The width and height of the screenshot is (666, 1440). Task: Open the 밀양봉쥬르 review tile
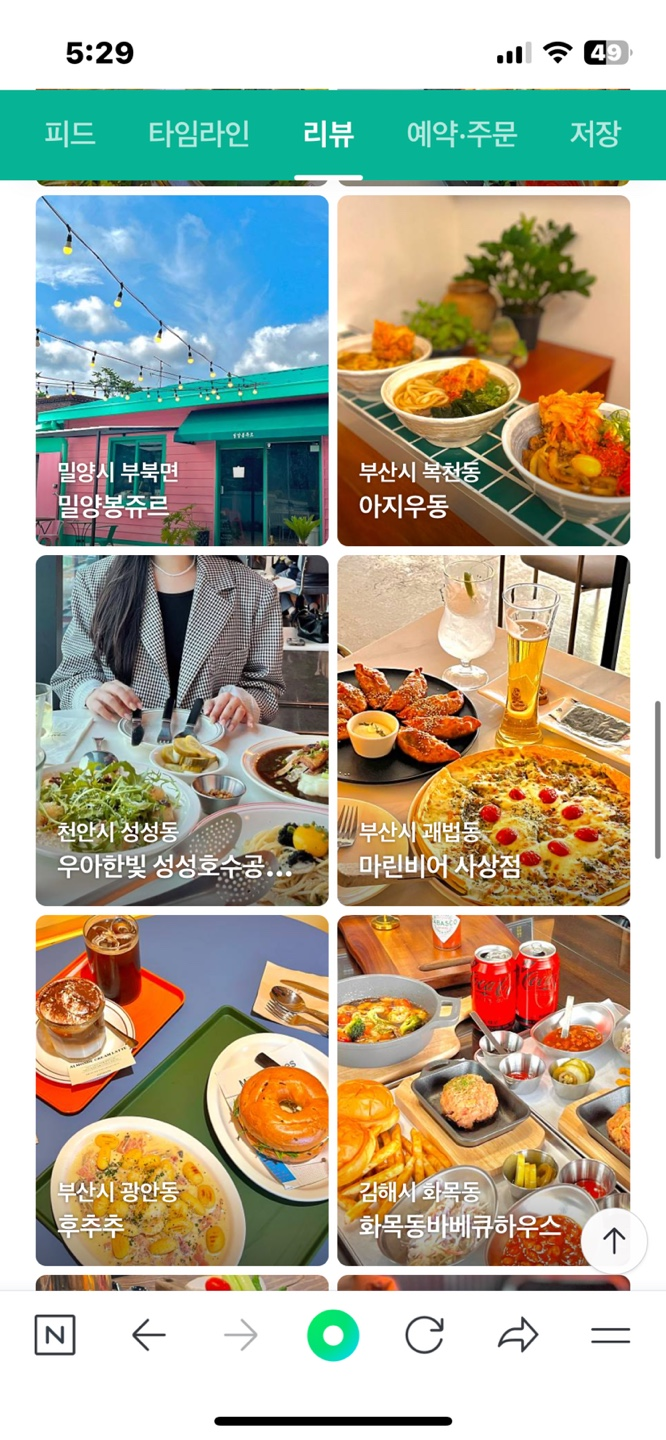coord(182,370)
